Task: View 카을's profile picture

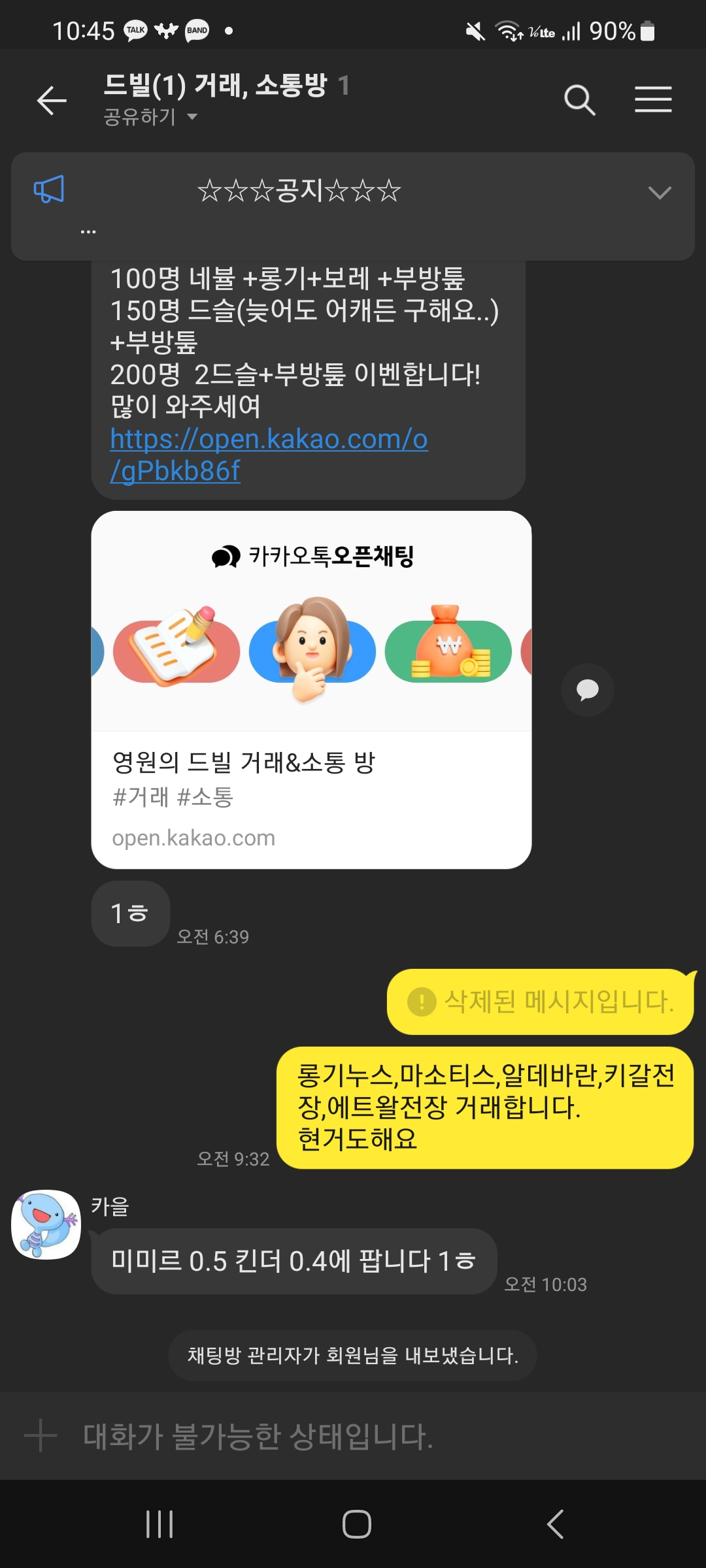Action: [x=46, y=1224]
